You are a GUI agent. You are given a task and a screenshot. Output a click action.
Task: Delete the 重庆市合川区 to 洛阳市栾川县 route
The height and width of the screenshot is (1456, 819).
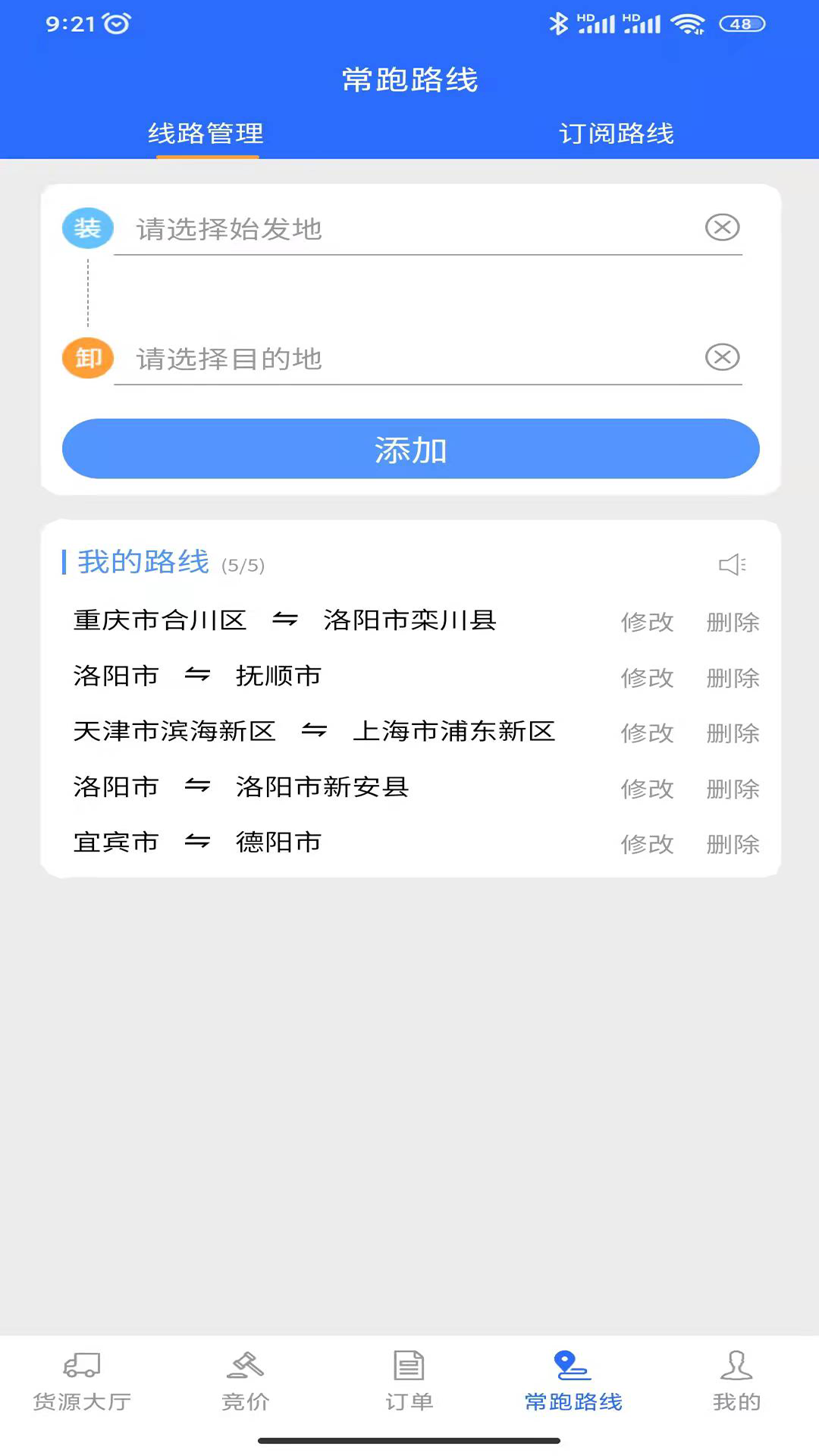click(x=733, y=622)
